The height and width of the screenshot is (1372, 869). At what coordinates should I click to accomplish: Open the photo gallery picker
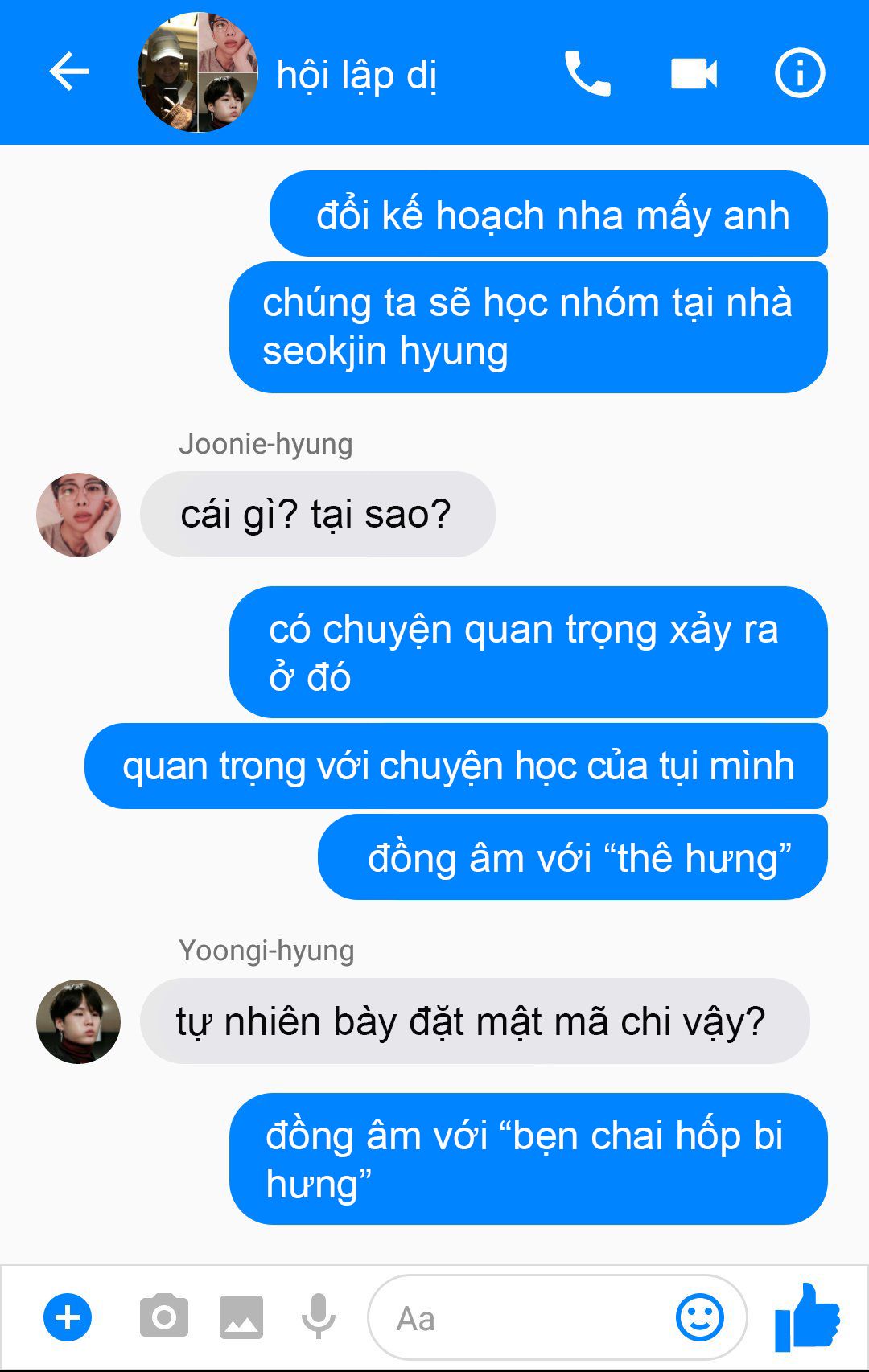241,1317
